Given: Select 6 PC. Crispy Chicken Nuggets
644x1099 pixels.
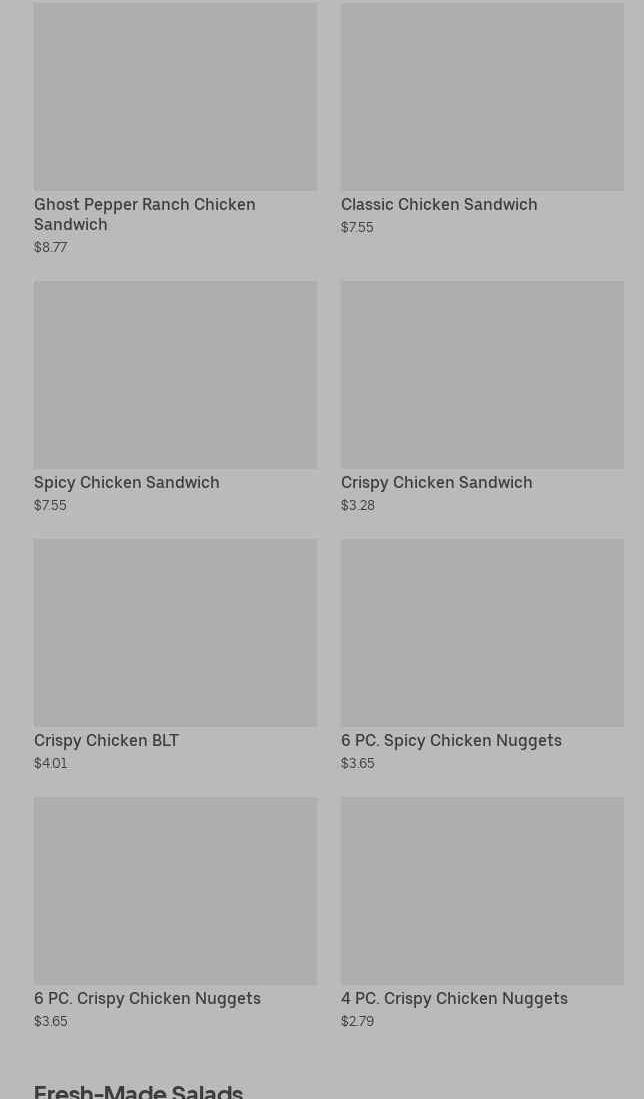Looking at the screenshot, I should 175,913.
